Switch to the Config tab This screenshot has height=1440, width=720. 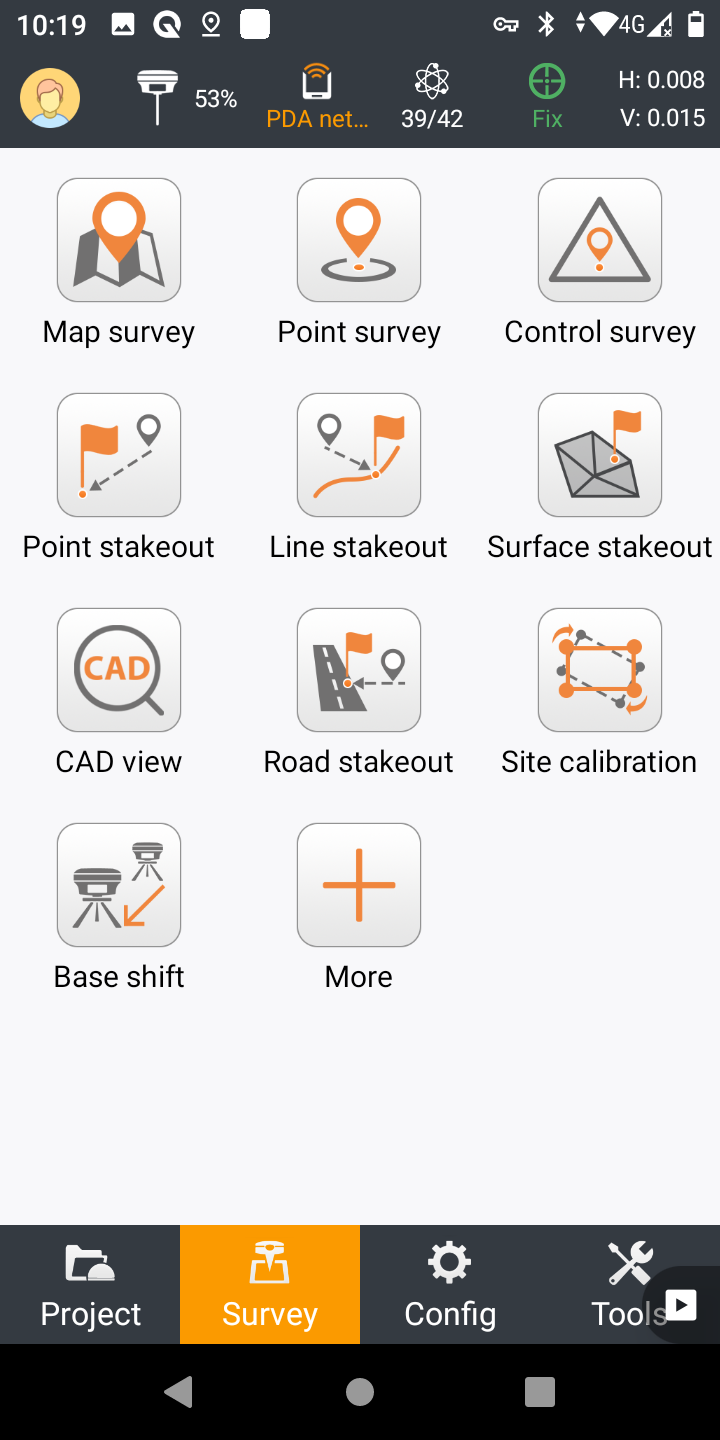[450, 1285]
